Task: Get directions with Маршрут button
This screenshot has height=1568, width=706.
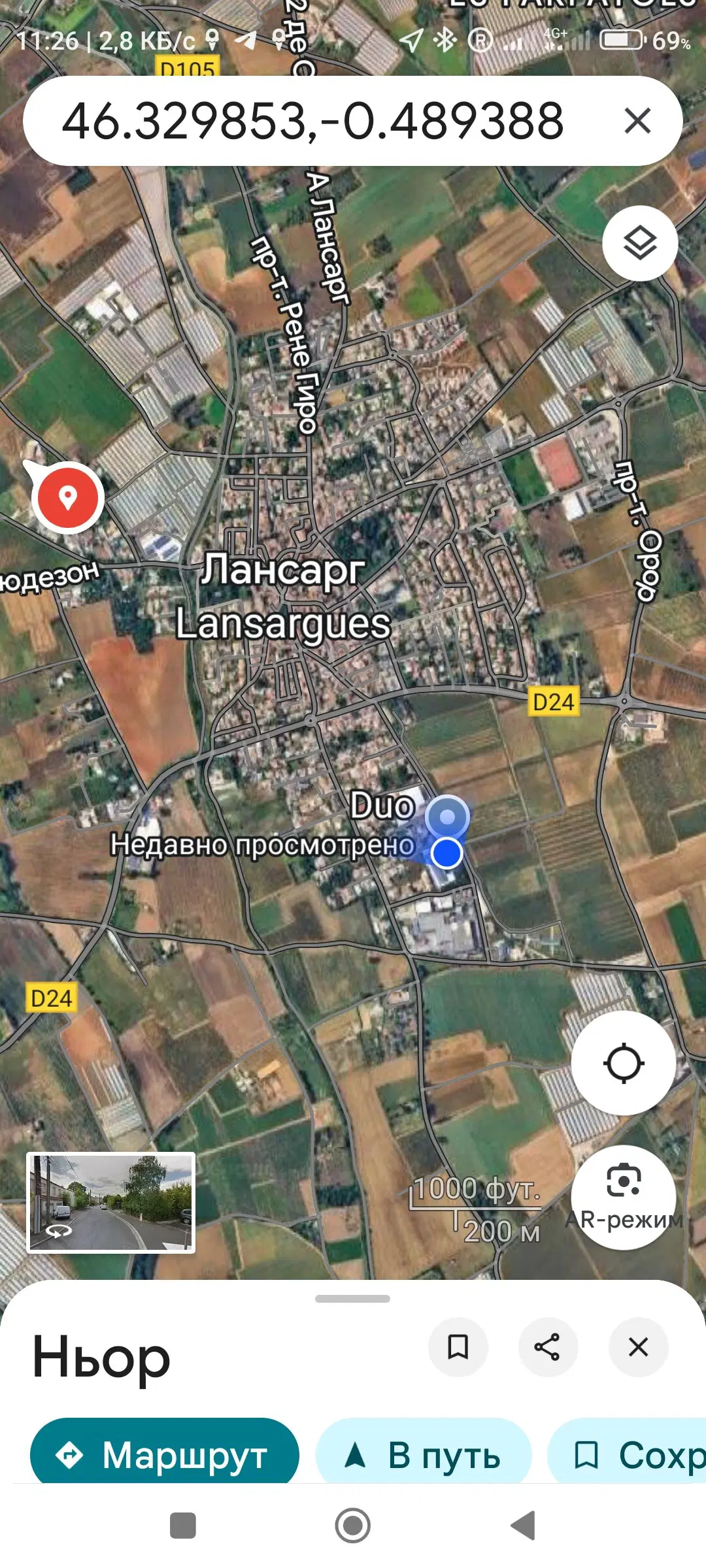Action: tap(165, 1455)
